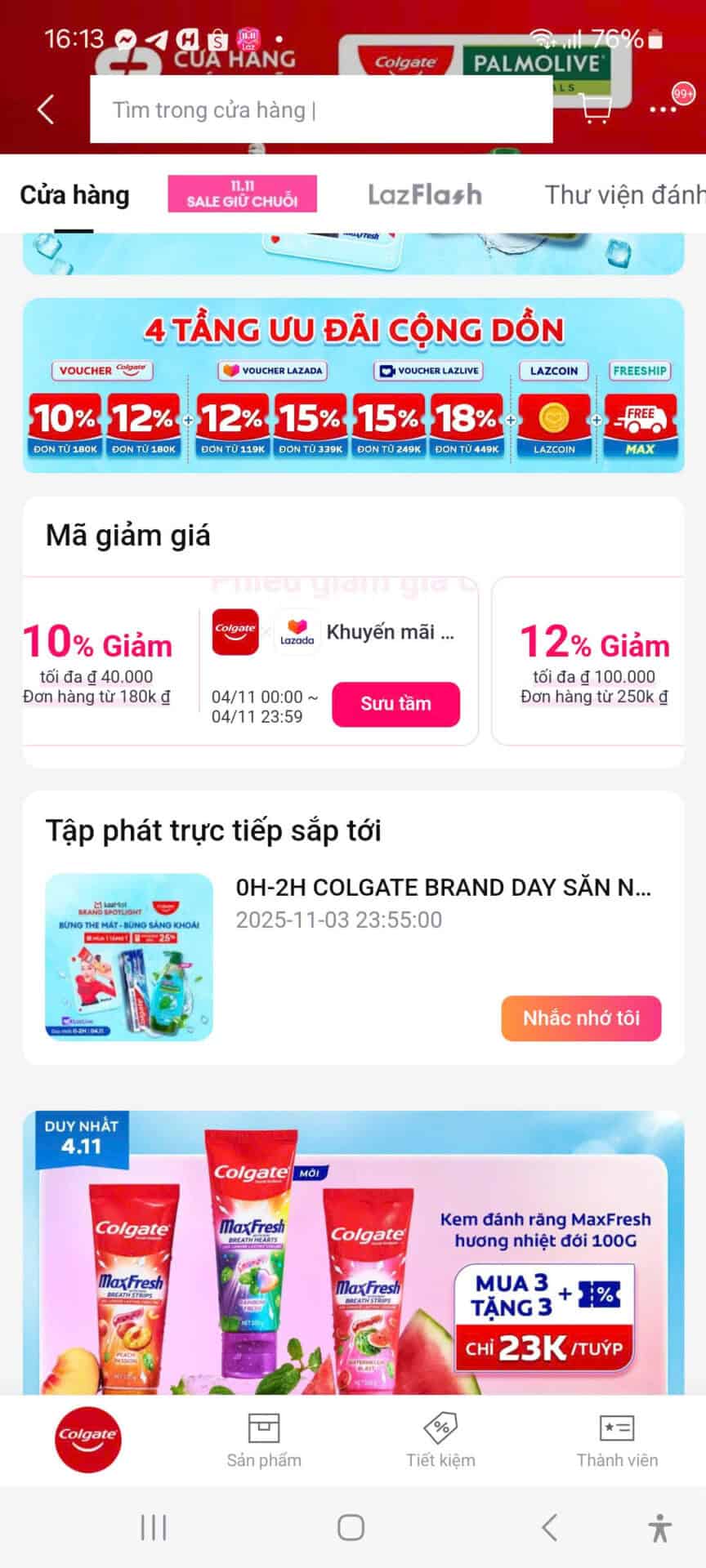The width and height of the screenshot is (706, 1568).
Task: Click the Tìm trong cửa hàng search field
Action: pyautogui.click(x=320, y=109)
